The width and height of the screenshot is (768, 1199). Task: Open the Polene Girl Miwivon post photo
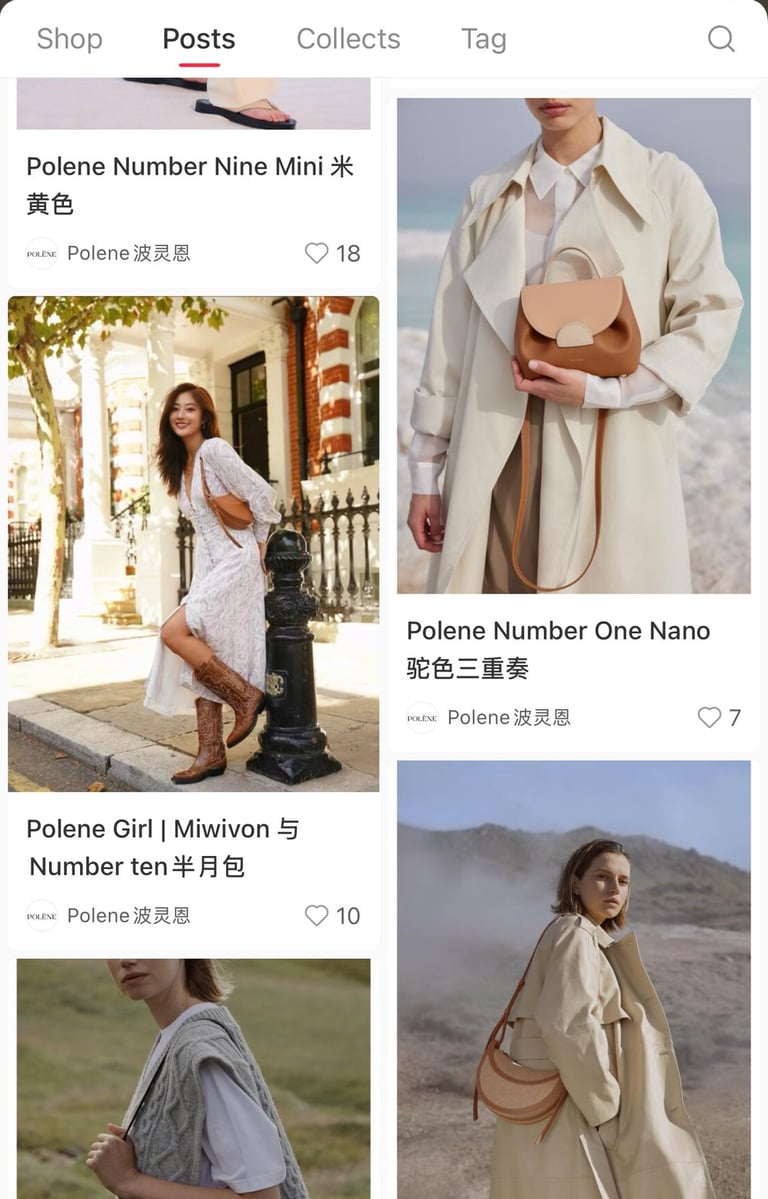pos(193,543)
